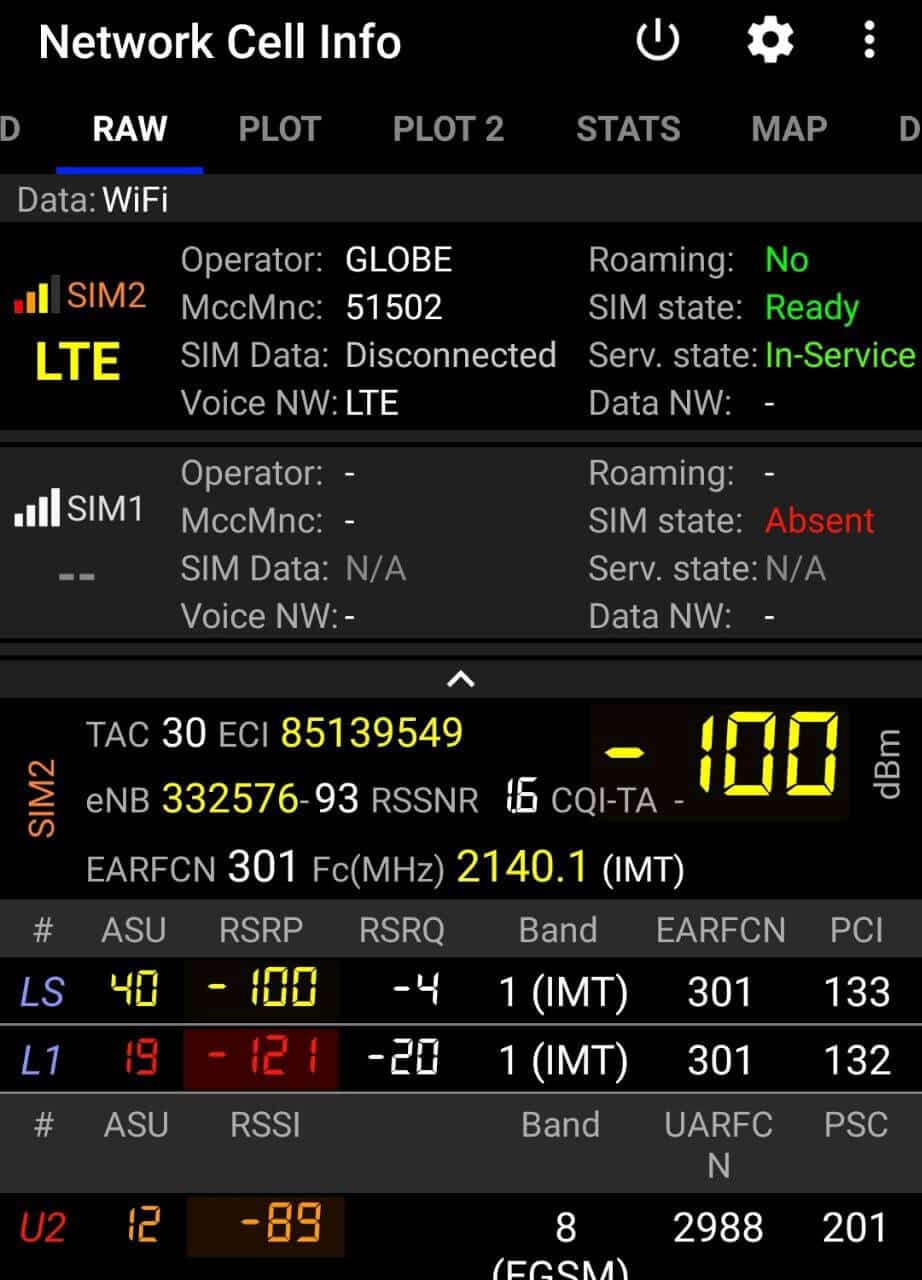This screenshot has width=922, height=1280.
Task: Select the RAW tab
Action: 130,129
